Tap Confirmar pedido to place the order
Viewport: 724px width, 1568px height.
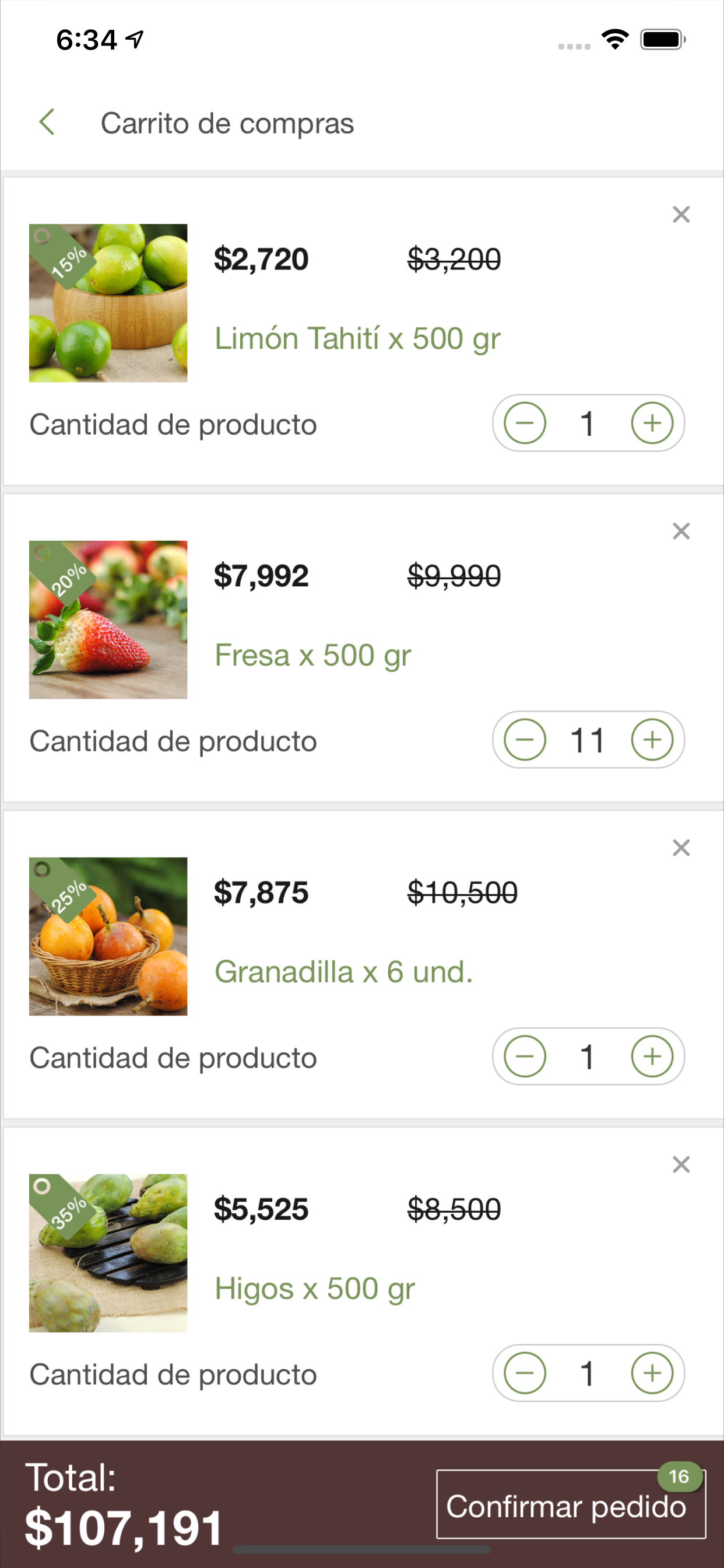point(570,1506)
